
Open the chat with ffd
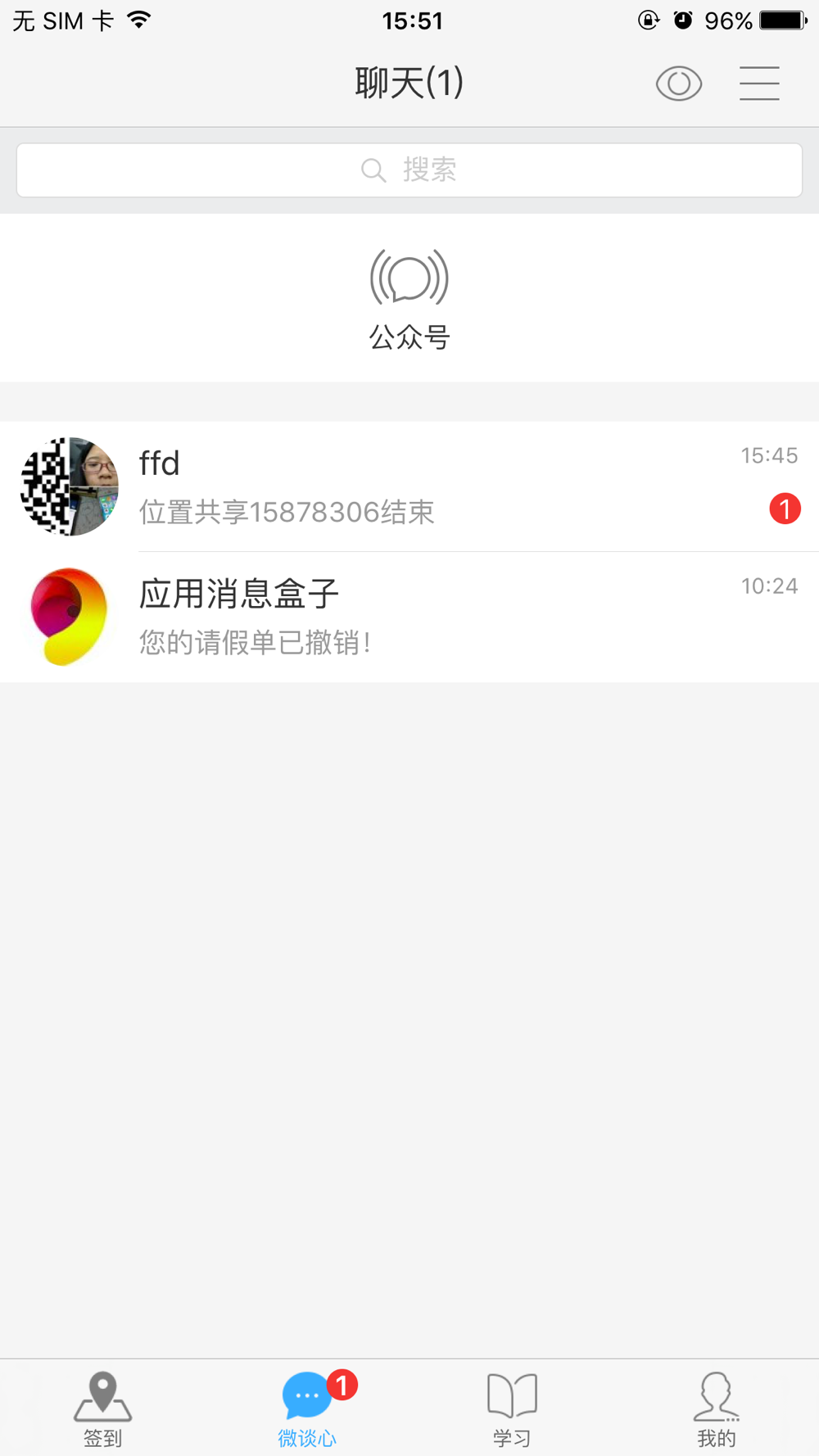409,486
